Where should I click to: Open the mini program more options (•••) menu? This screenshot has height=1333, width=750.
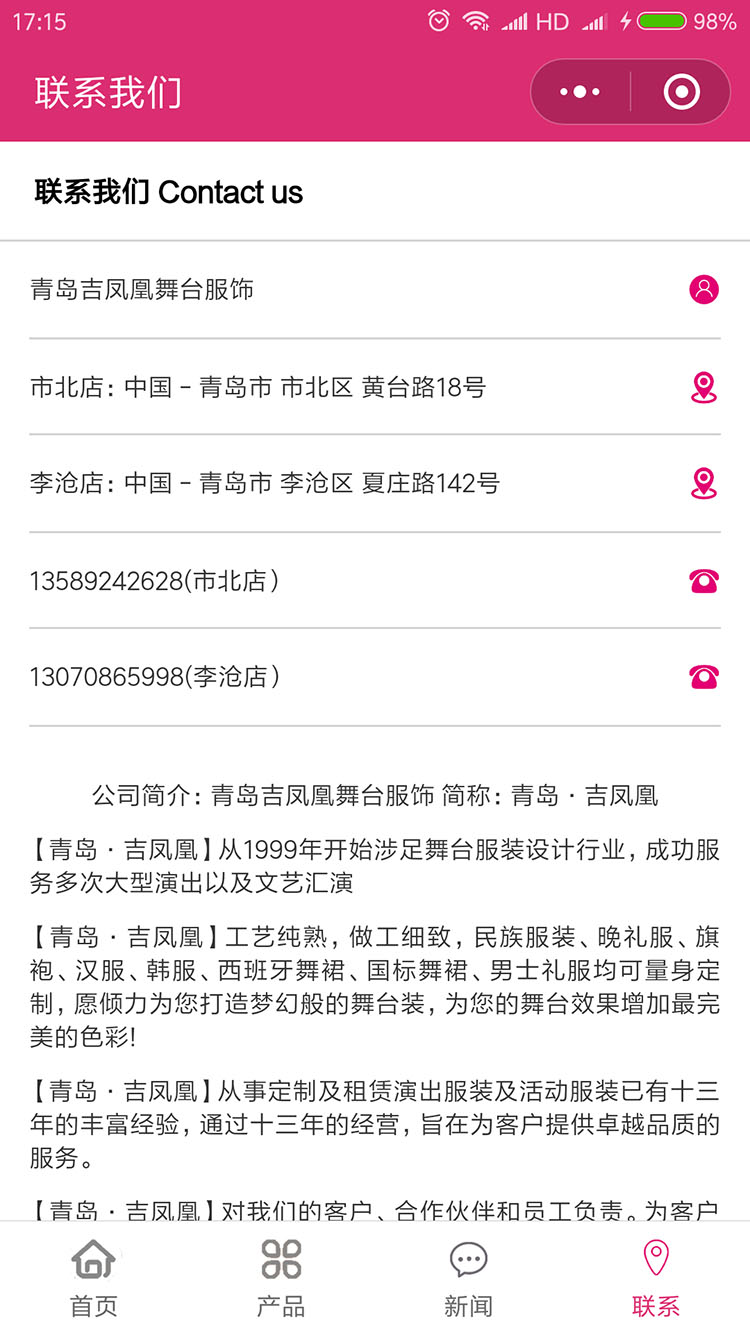point(581,91)
